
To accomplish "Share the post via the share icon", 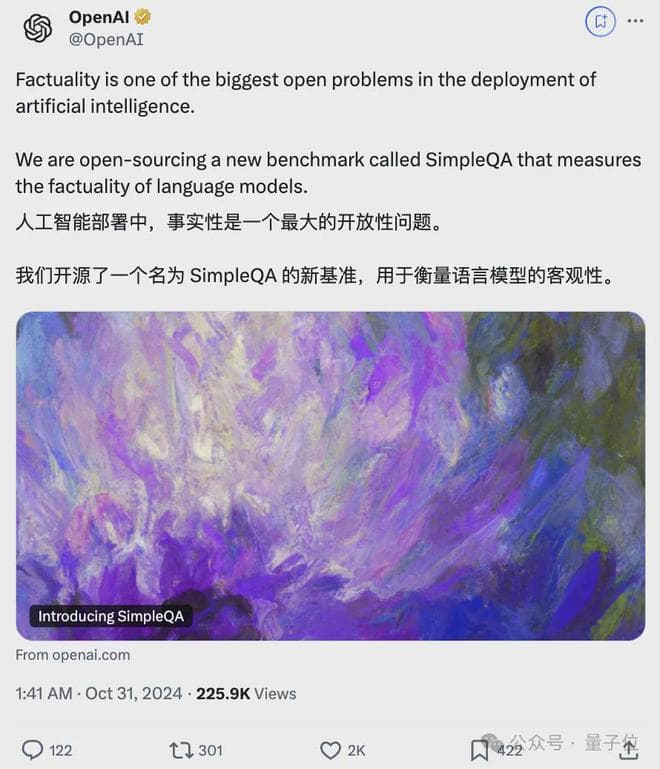I will [x=629, y=749].
